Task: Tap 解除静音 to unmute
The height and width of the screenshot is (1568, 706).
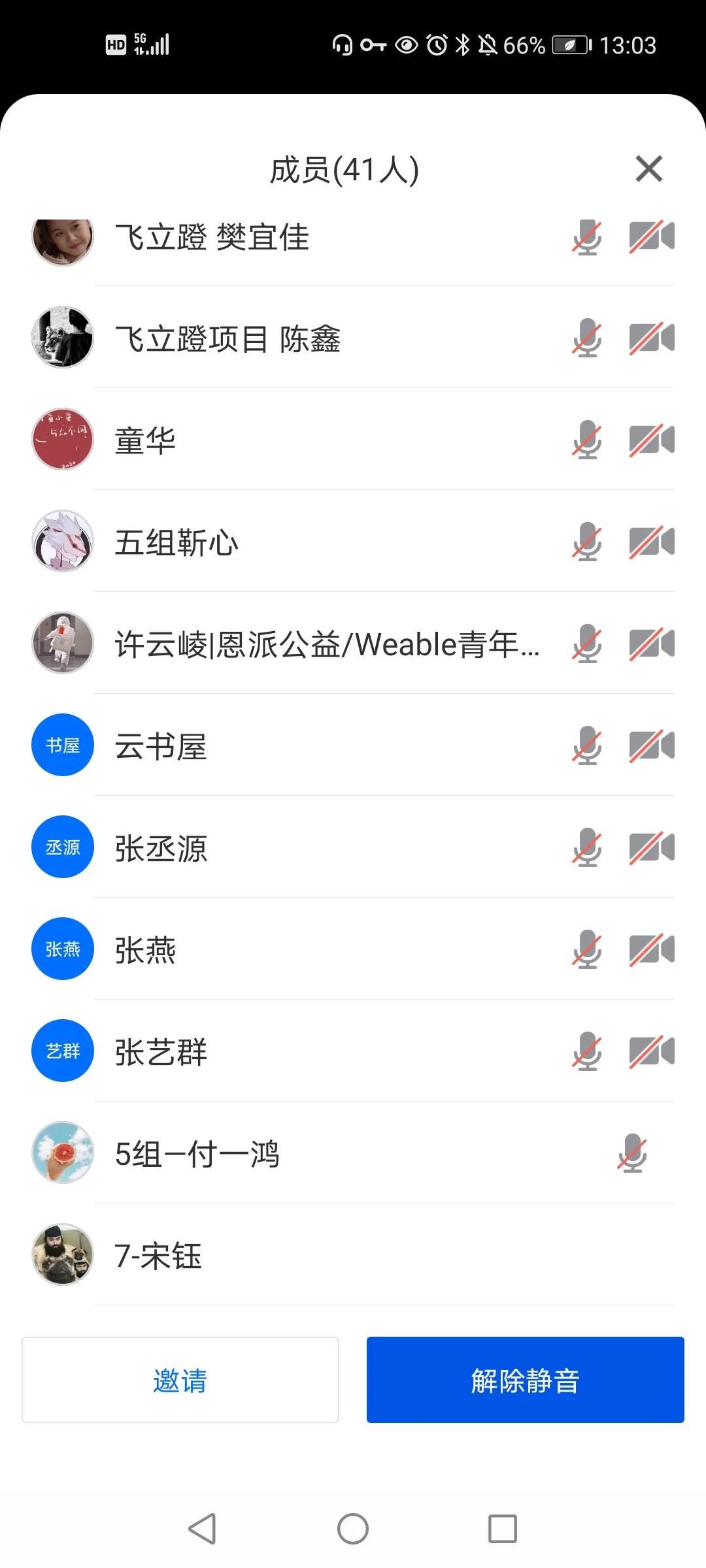Action: coord(525,1380)
